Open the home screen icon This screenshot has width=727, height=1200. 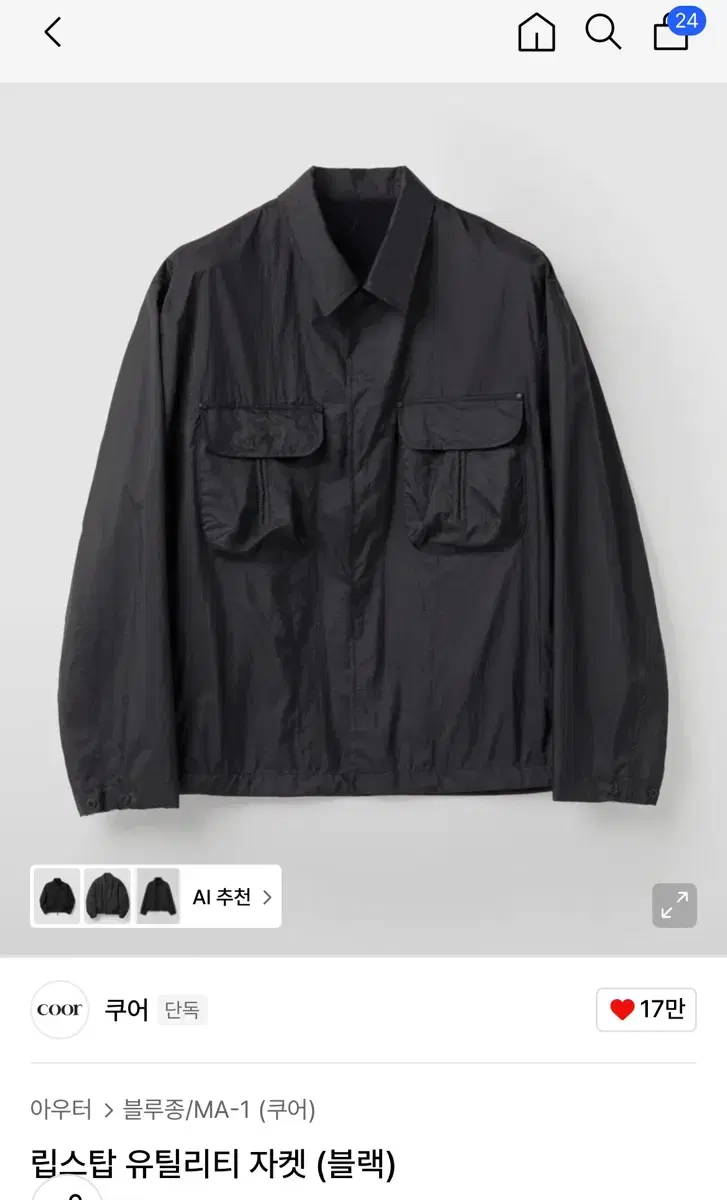[537, 32]
